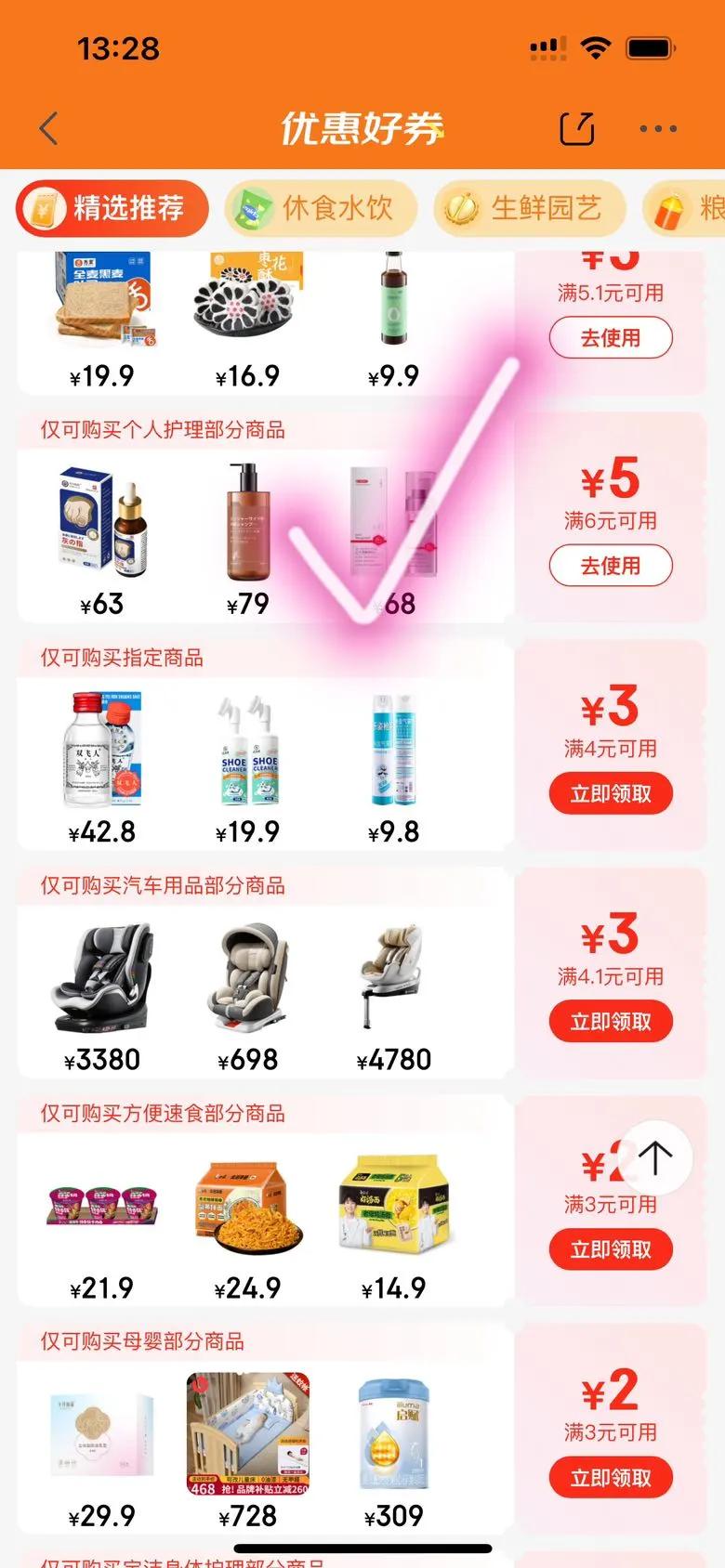Image resolution: width=725 pixels, height=1568 pixels.
Task: Switch to the 生鲜园艺 category tab
Action: click(x=528, y=208)
